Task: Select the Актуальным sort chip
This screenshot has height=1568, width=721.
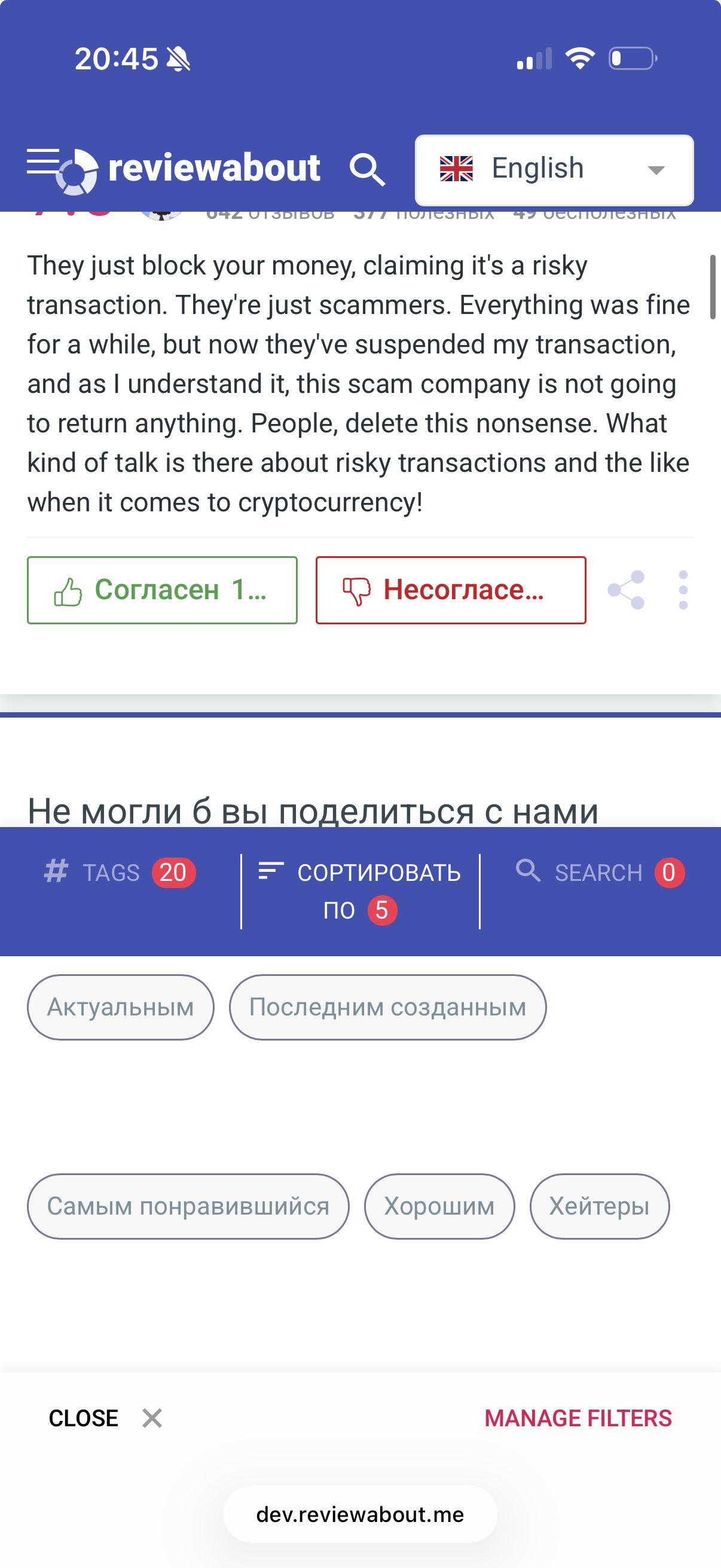Action: click(x=121, y=1007)
